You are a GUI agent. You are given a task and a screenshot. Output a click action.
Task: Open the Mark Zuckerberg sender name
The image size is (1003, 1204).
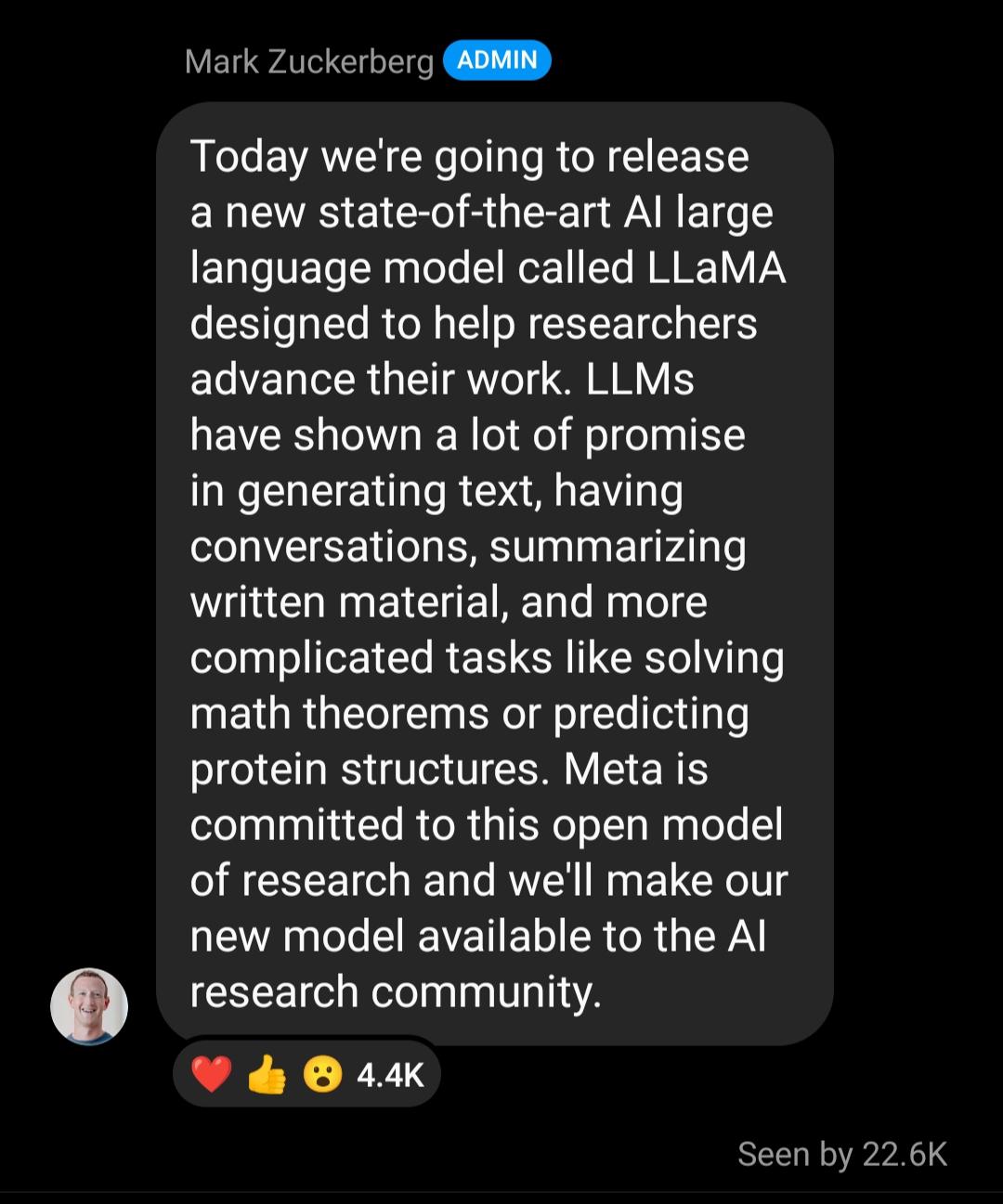[x=308, y=61]
